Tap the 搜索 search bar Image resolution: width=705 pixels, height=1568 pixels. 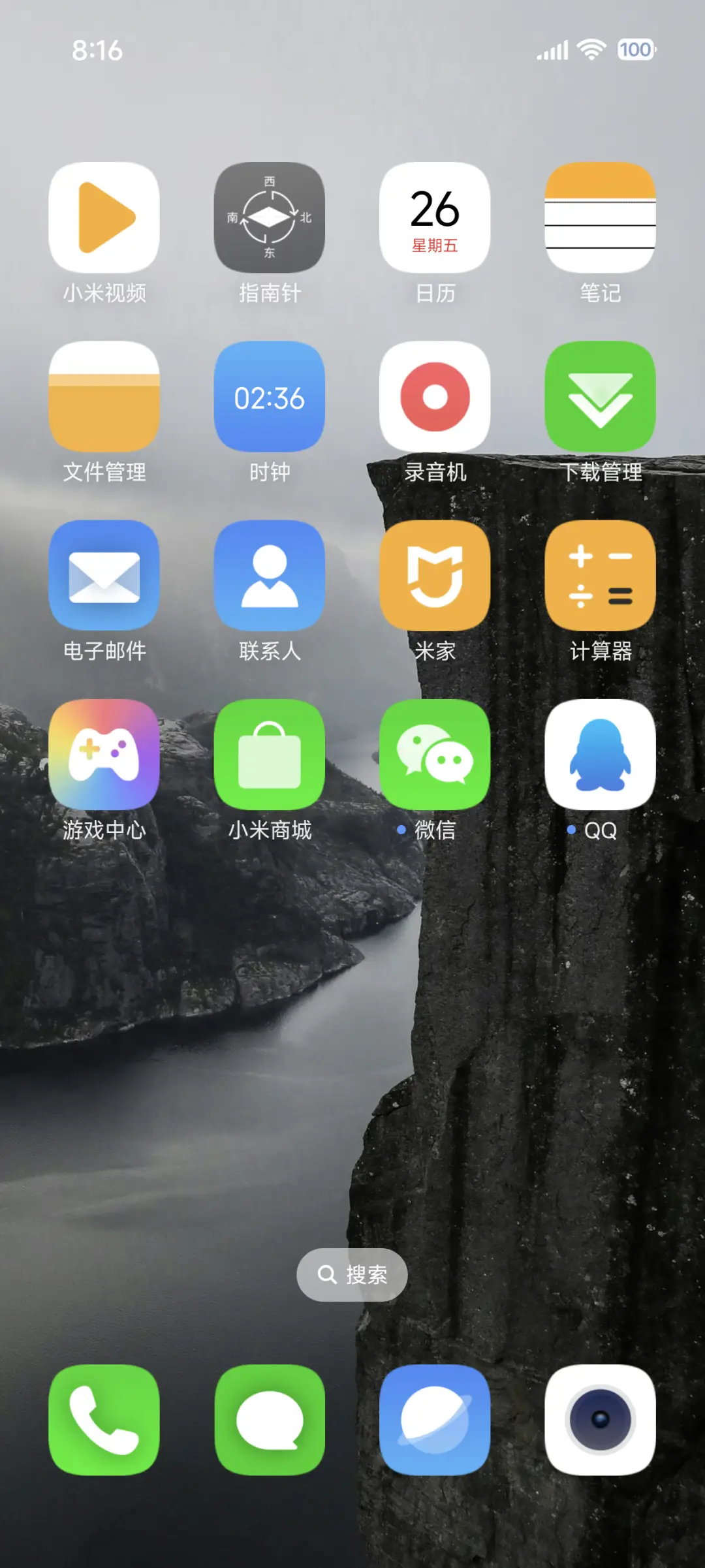tap(352, 1274)
